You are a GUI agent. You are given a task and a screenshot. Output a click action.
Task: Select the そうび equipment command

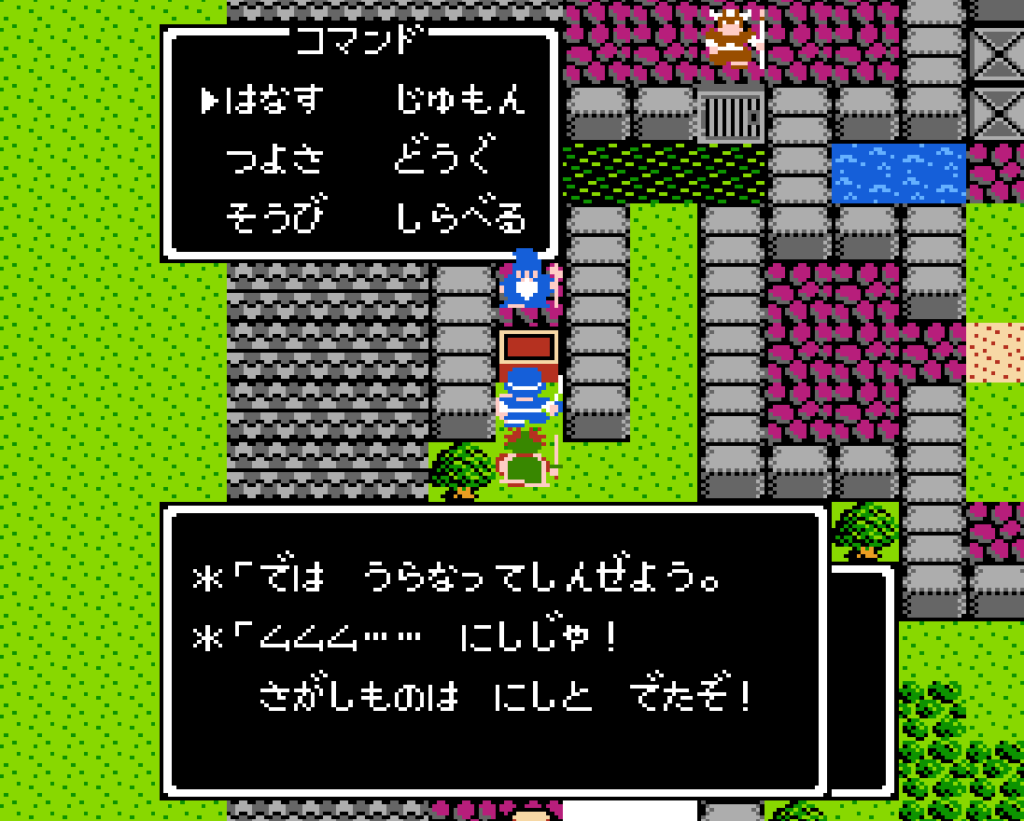pos(273,216)
